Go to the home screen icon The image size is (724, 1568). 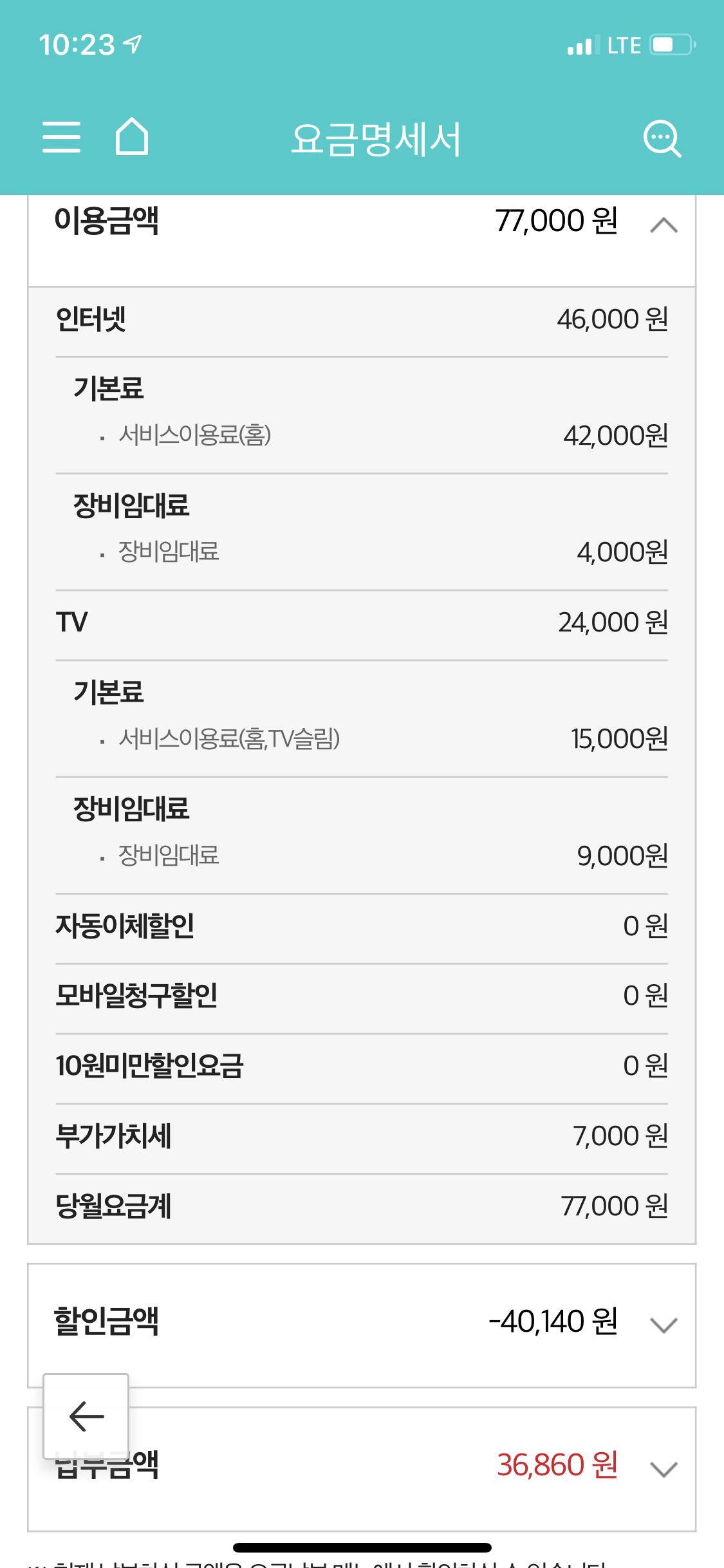pyautogui.click(x=132, y=136)
